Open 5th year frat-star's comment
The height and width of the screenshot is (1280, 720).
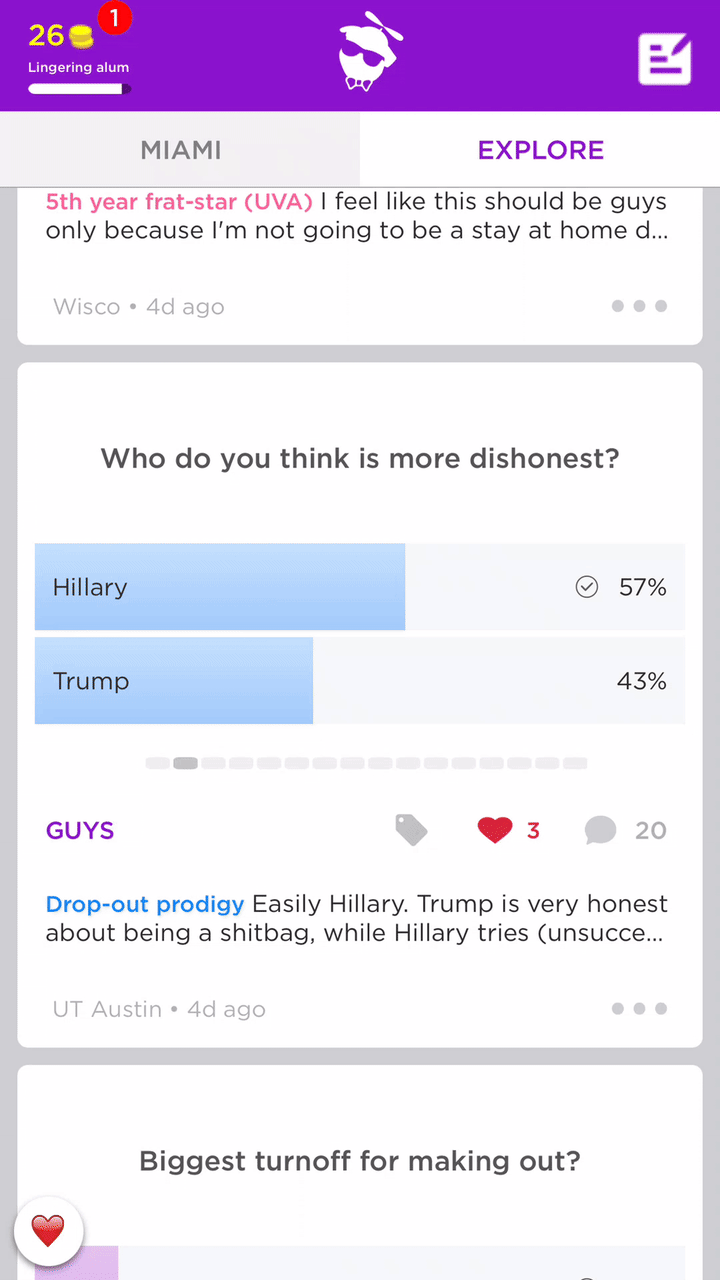357,216
